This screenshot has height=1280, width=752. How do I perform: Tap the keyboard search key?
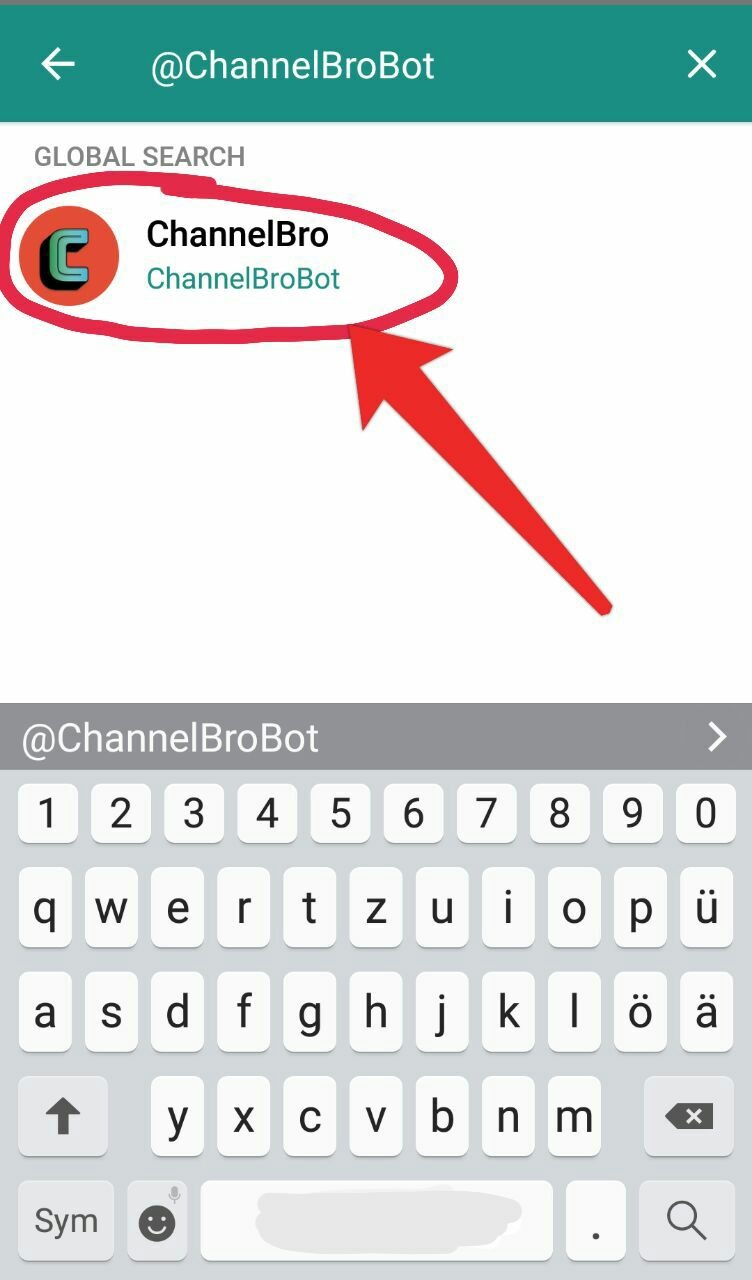click(687, 1220)
